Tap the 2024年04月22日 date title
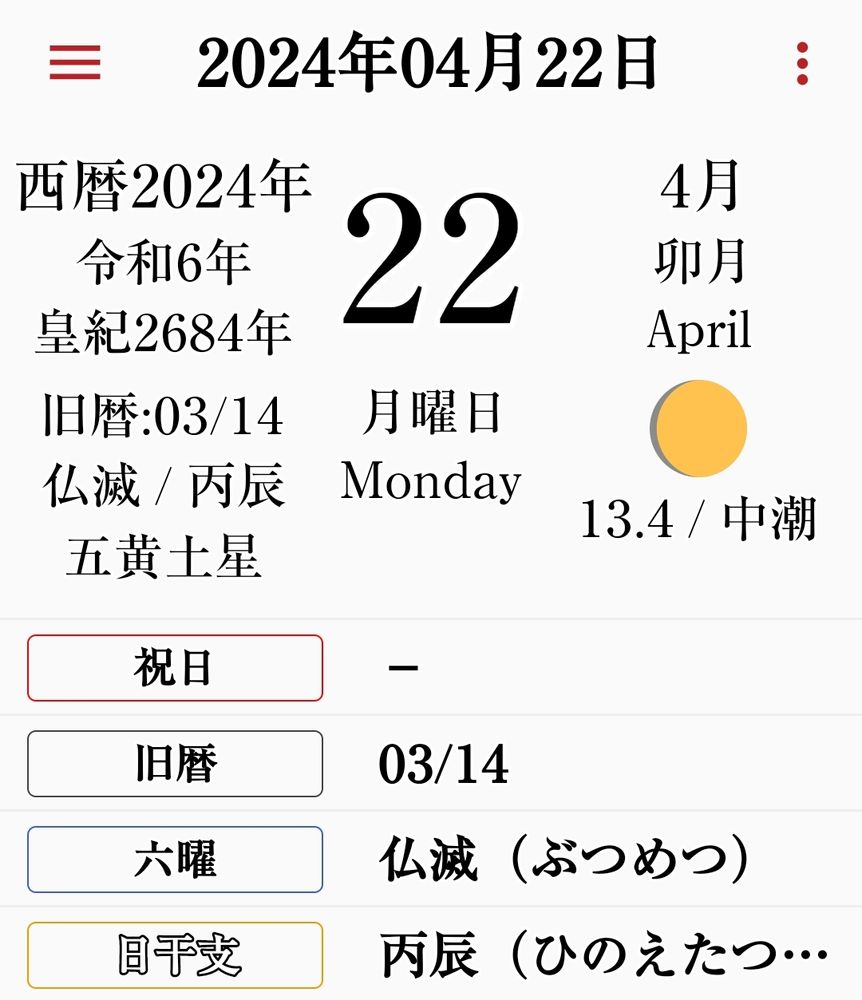Screen dimensions: 862x1000 428,64
